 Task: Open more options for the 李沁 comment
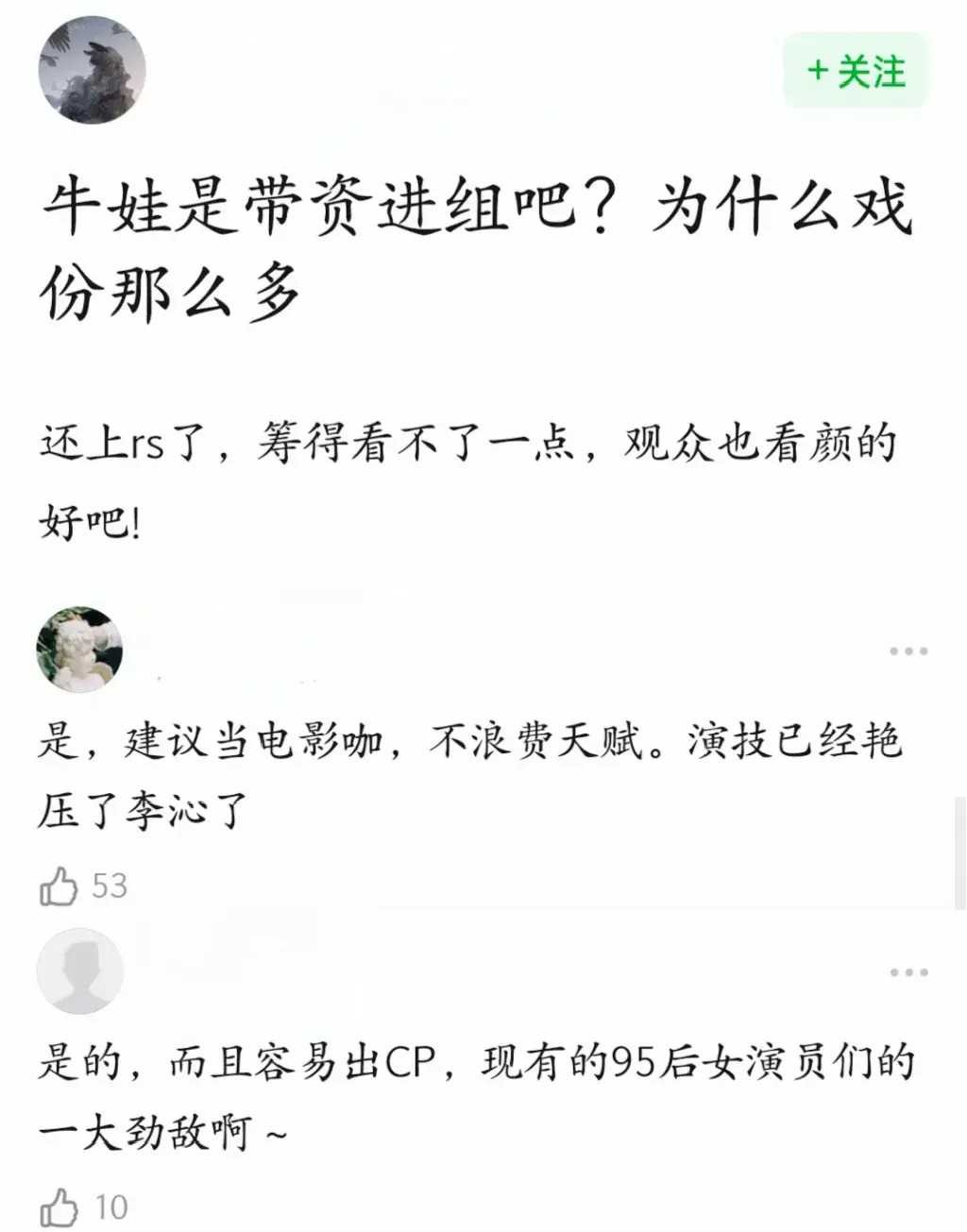(x=908, y=651)
